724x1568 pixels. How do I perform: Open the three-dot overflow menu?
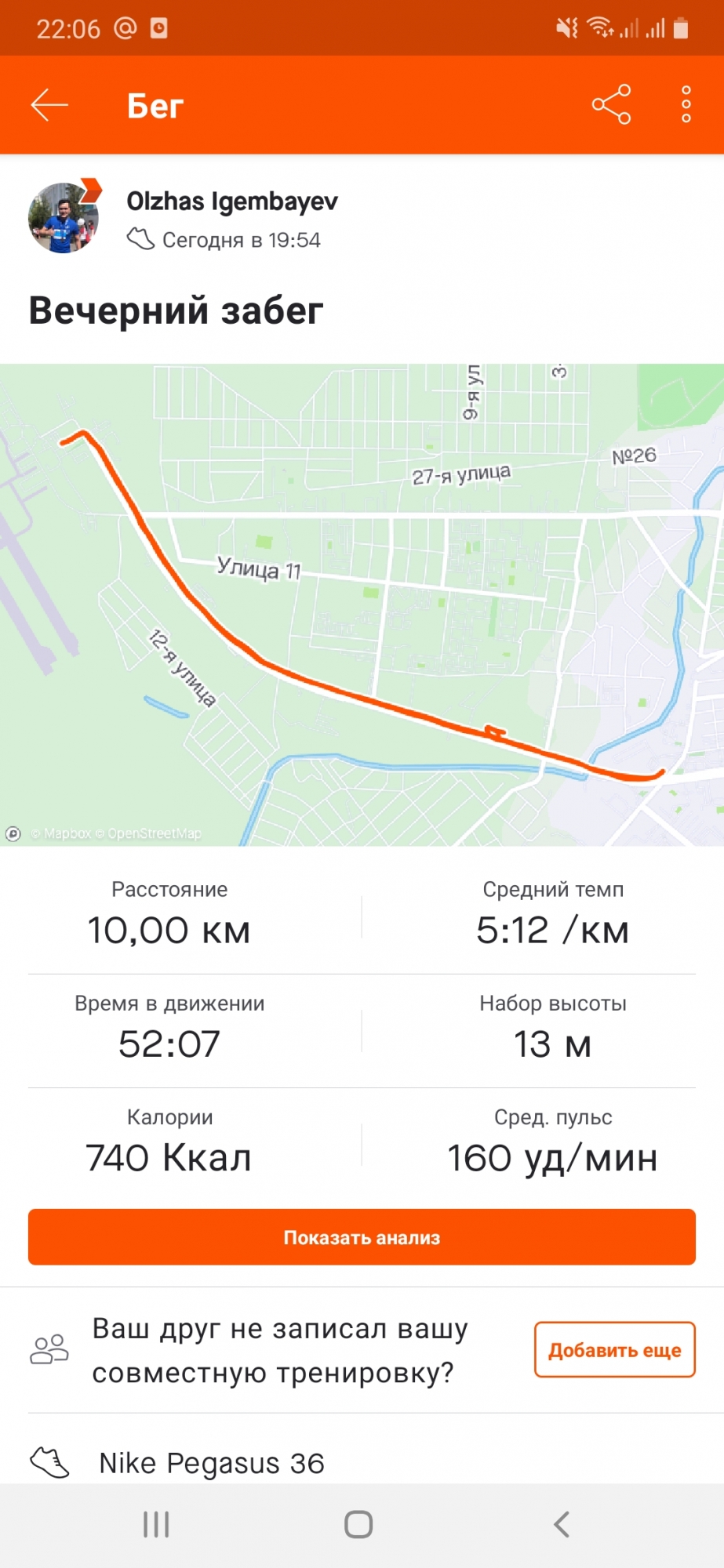[x=686, y=104]
